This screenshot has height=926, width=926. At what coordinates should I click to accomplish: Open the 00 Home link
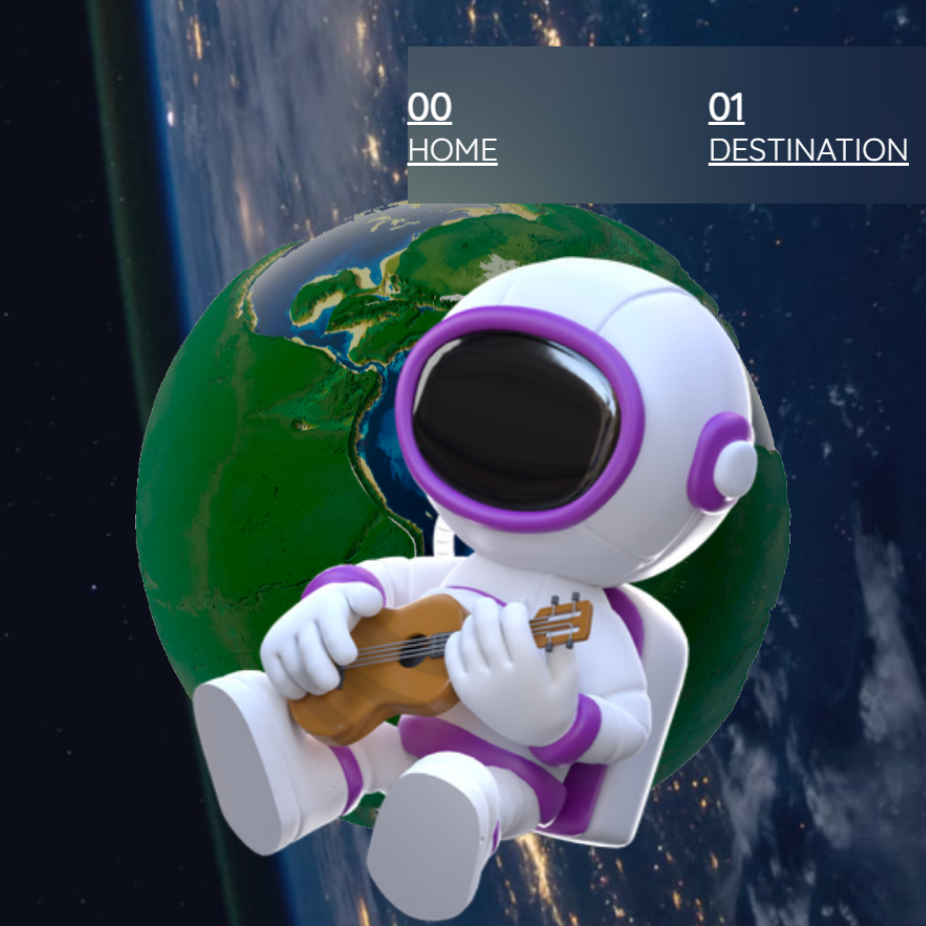pyautogui.click(x=452, y=130)
